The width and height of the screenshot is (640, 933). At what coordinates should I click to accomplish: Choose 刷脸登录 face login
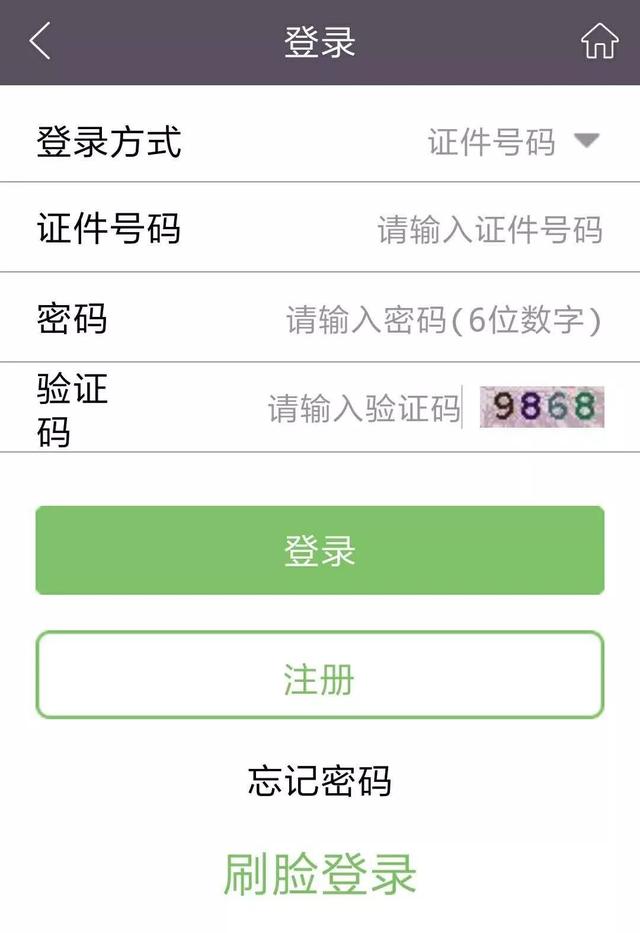pos(320,874)
